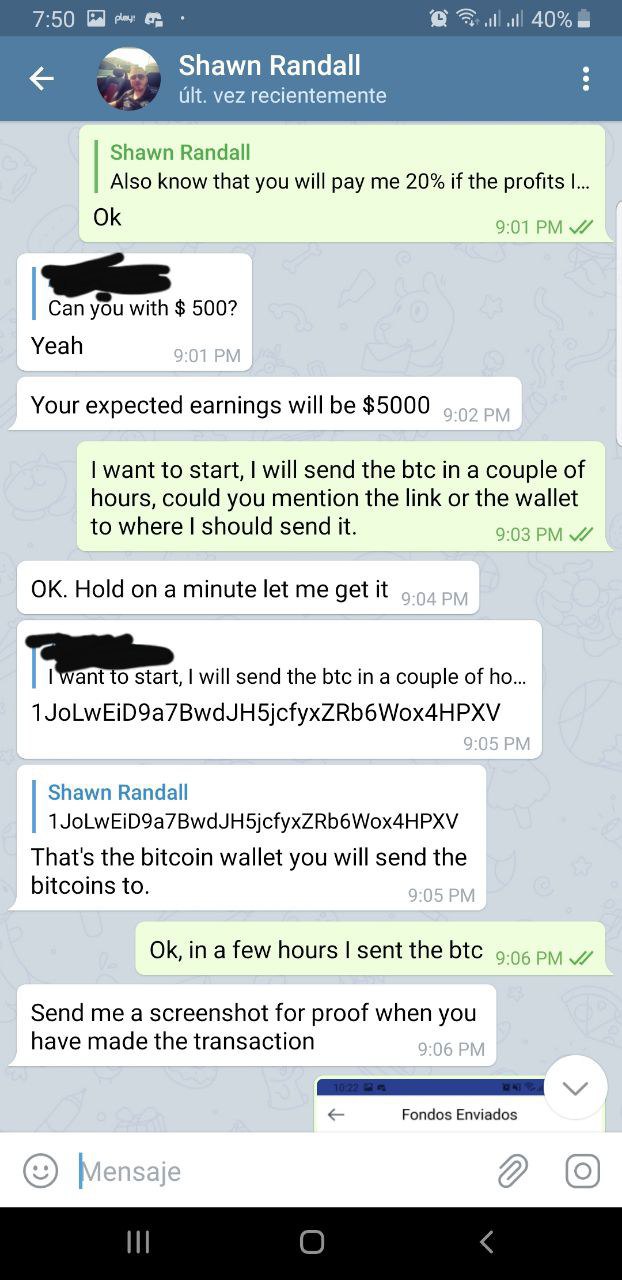Viewport: 622px width, 1280px height.
Task: Open the emoji picker
Action: click(x=40, y=1171)
